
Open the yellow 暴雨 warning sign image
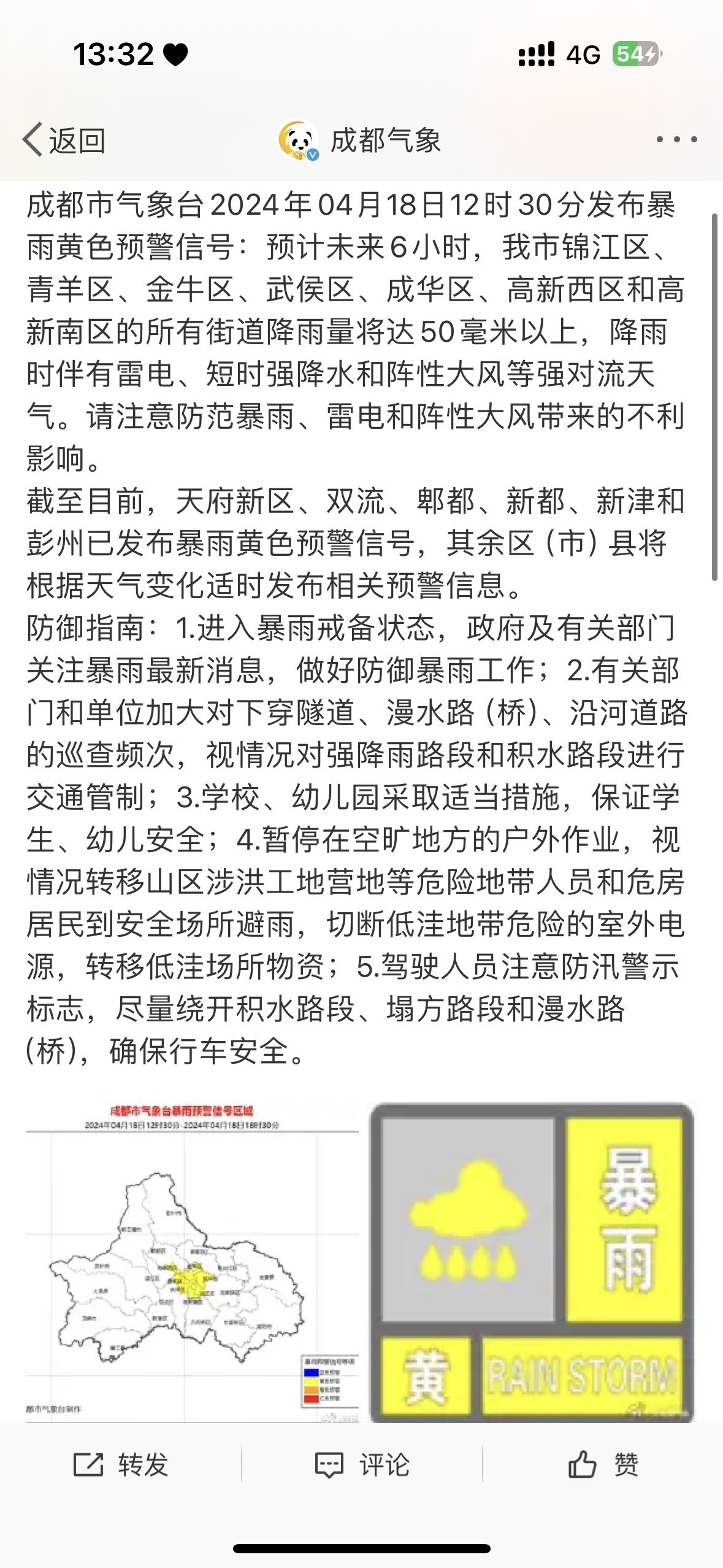[x=532, y=1262]
